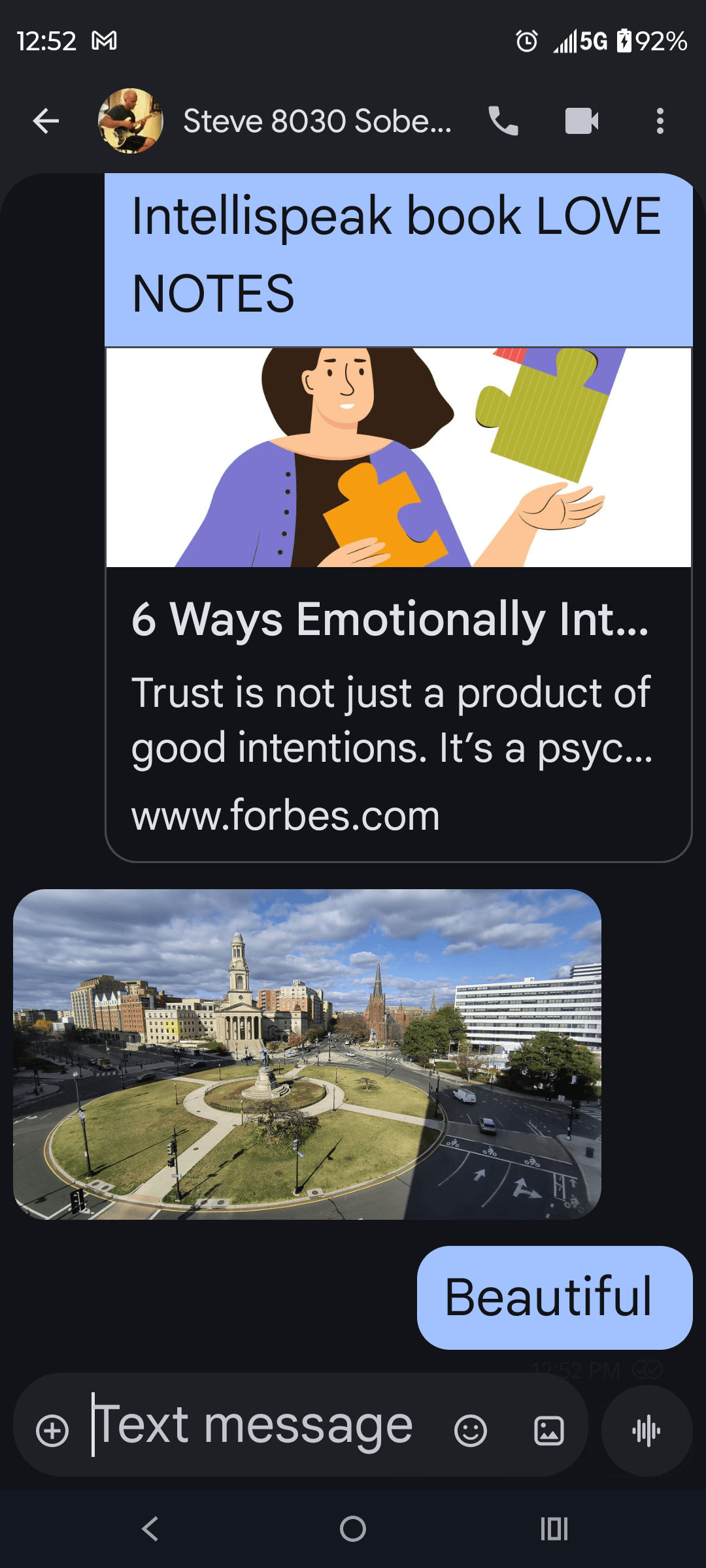The width and height of the screenshot is (706, 1568).
Task: View the received city roundabout photo
Action: 307,1054
